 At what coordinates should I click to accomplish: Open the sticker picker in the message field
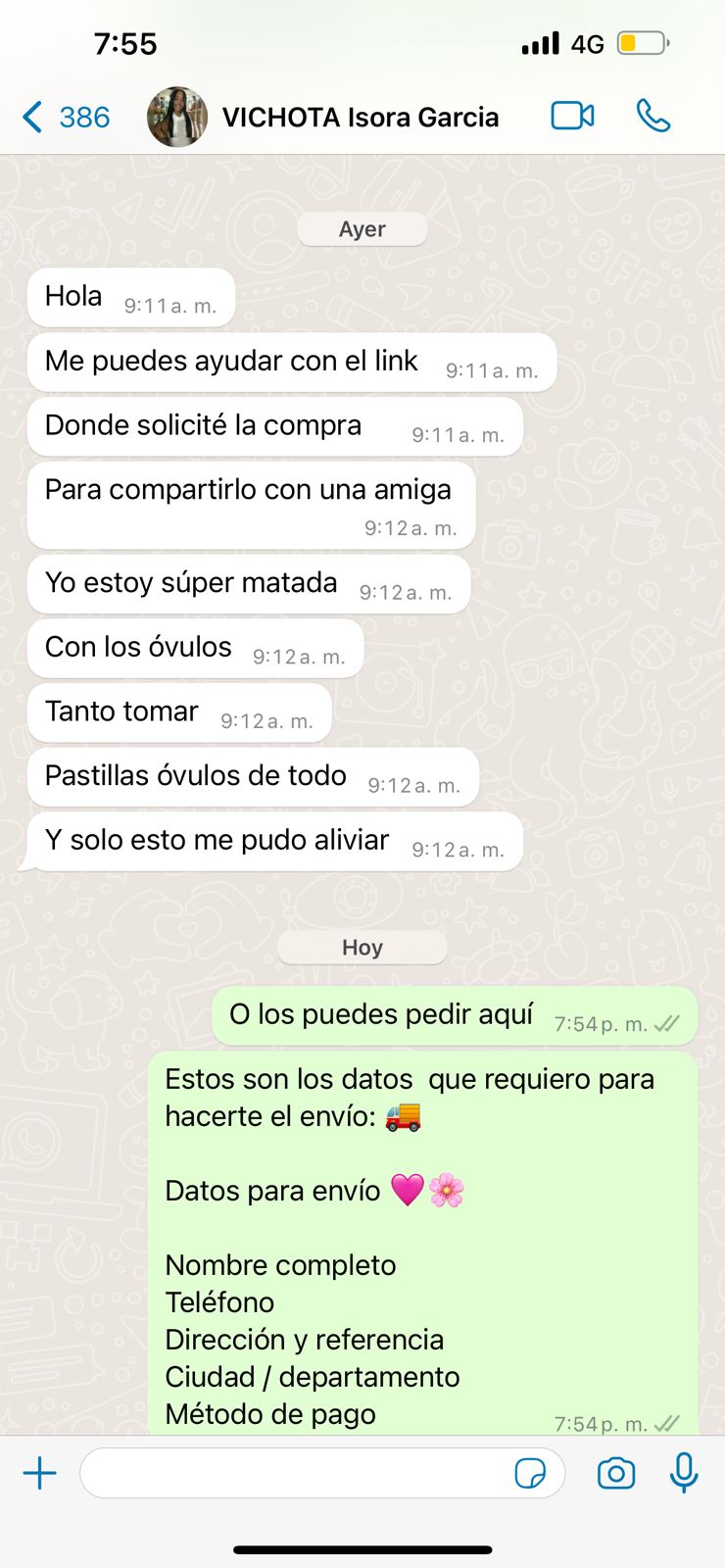[530, 1473]
